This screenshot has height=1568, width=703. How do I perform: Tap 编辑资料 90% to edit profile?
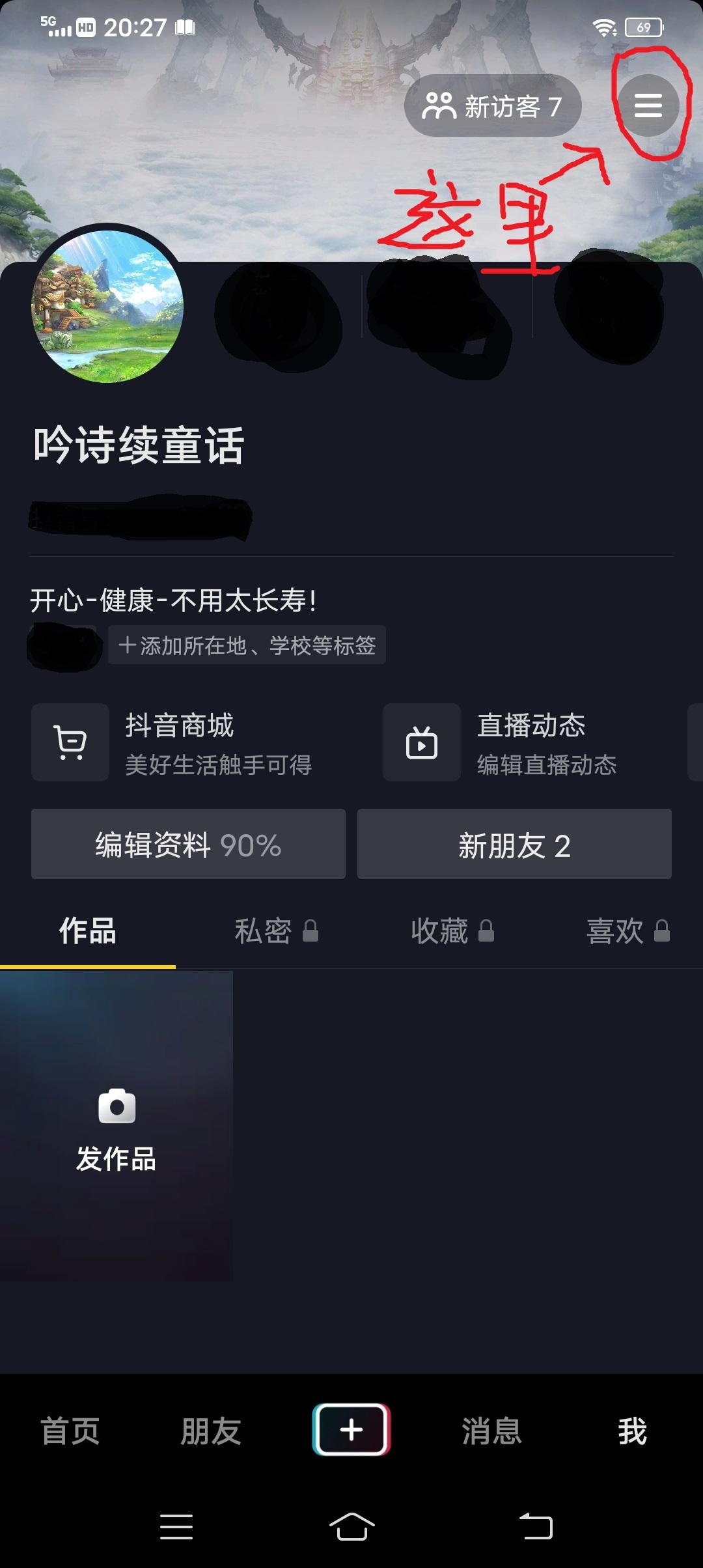(x=187, y=845)
